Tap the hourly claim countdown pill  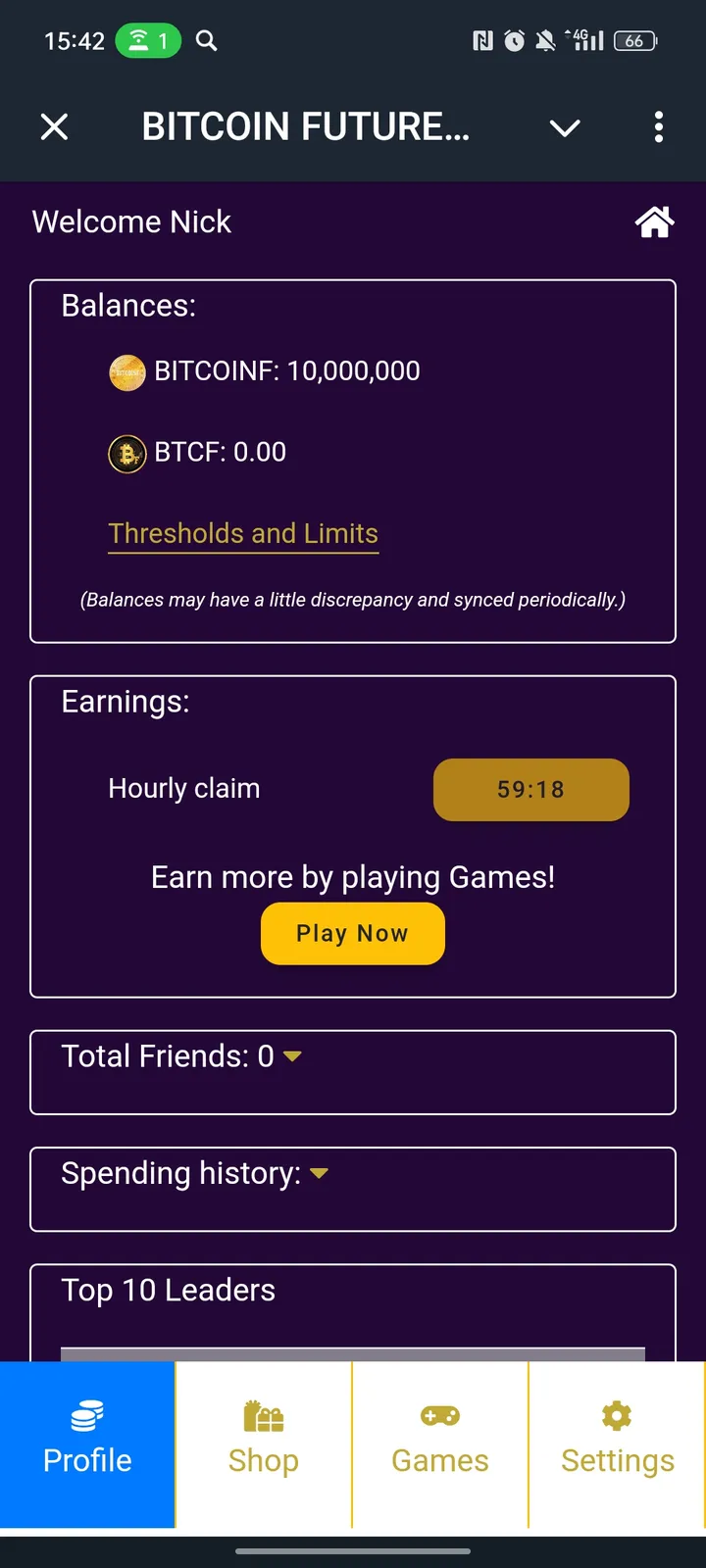click(530, 789)
